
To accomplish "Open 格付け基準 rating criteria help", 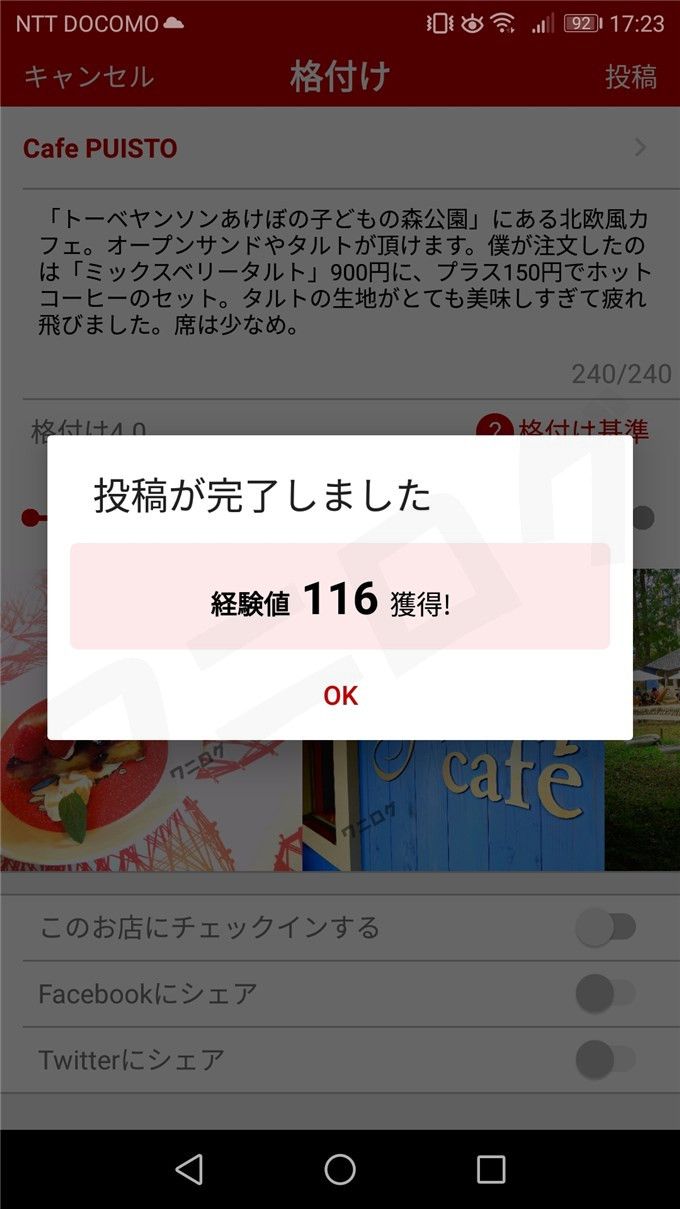I will tap(564, 431).
